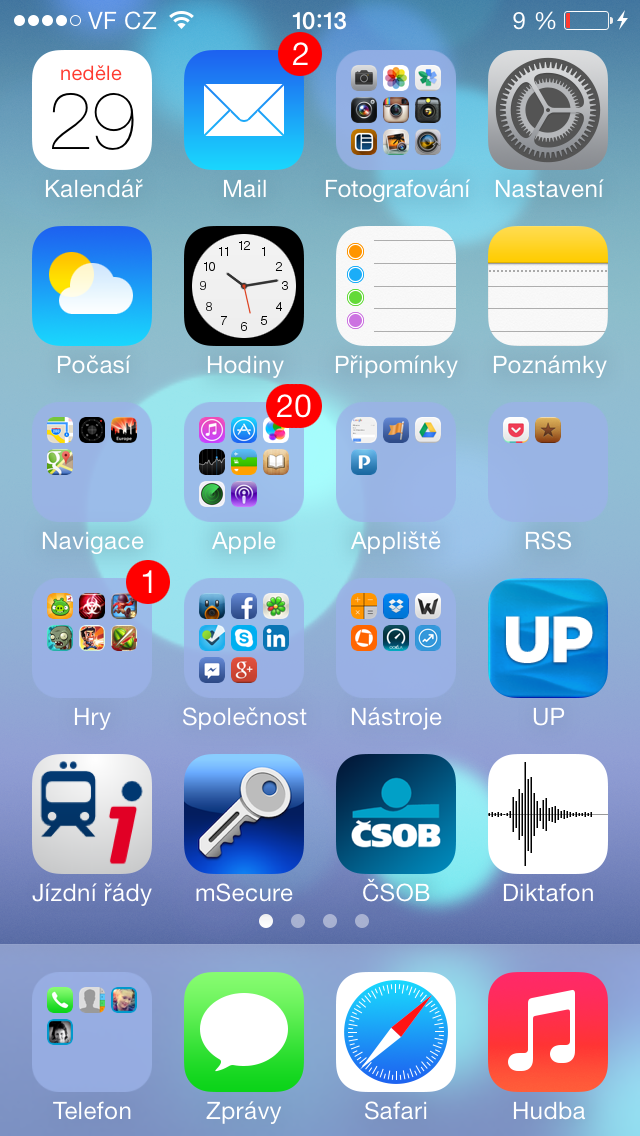Open Připomínky reminders
The width and height of the screenshot is (640, 1136).
point(396,286)
